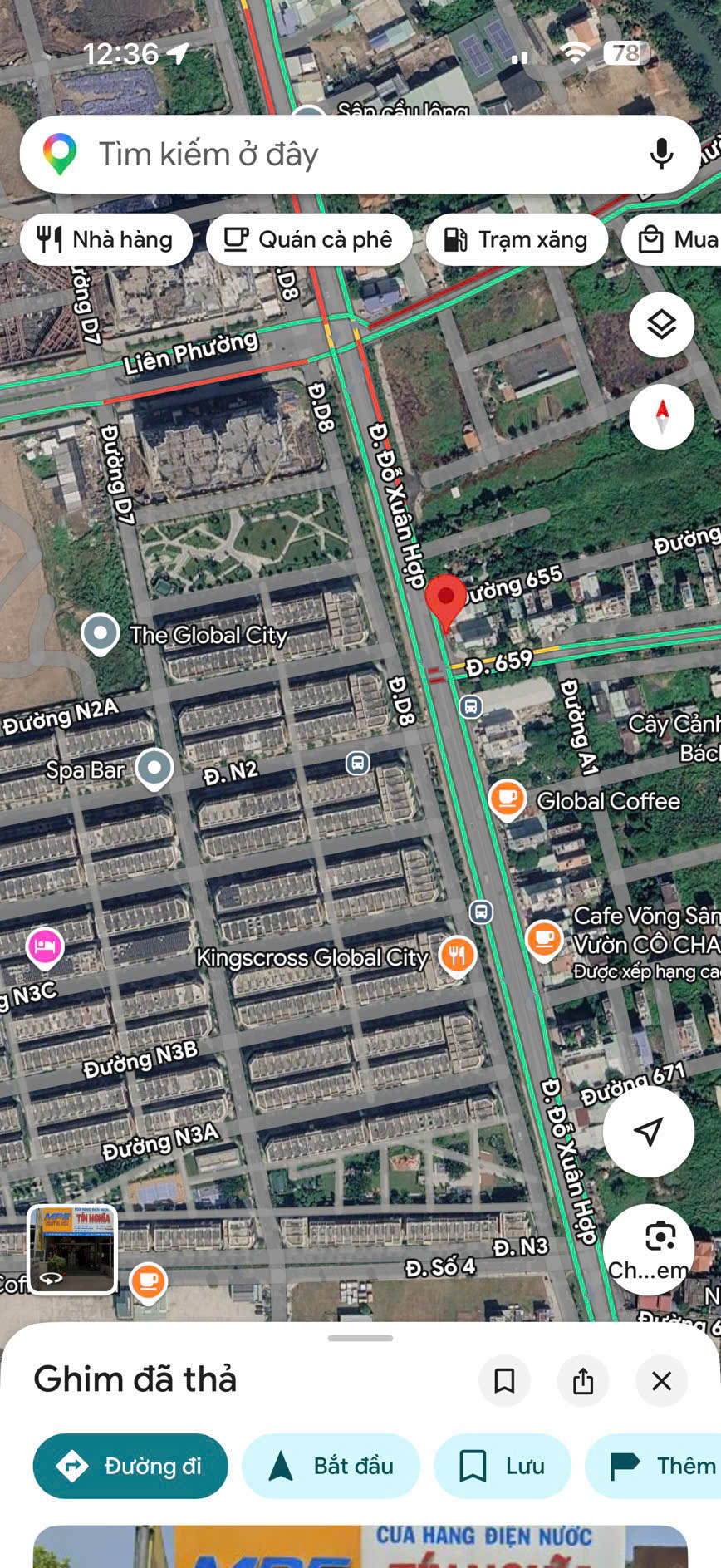Select the Nhà hàng chip

106,240
